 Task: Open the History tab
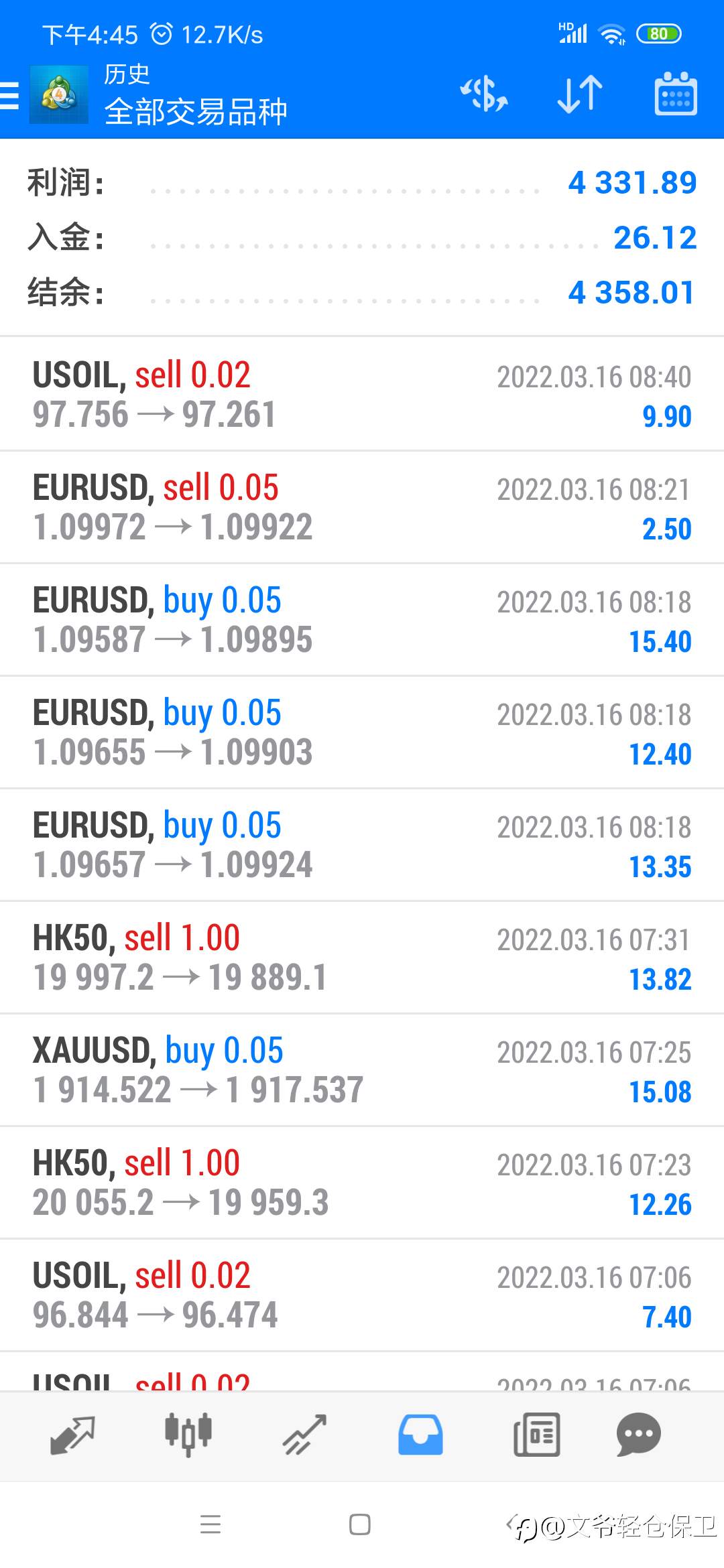coord(420,1434)
